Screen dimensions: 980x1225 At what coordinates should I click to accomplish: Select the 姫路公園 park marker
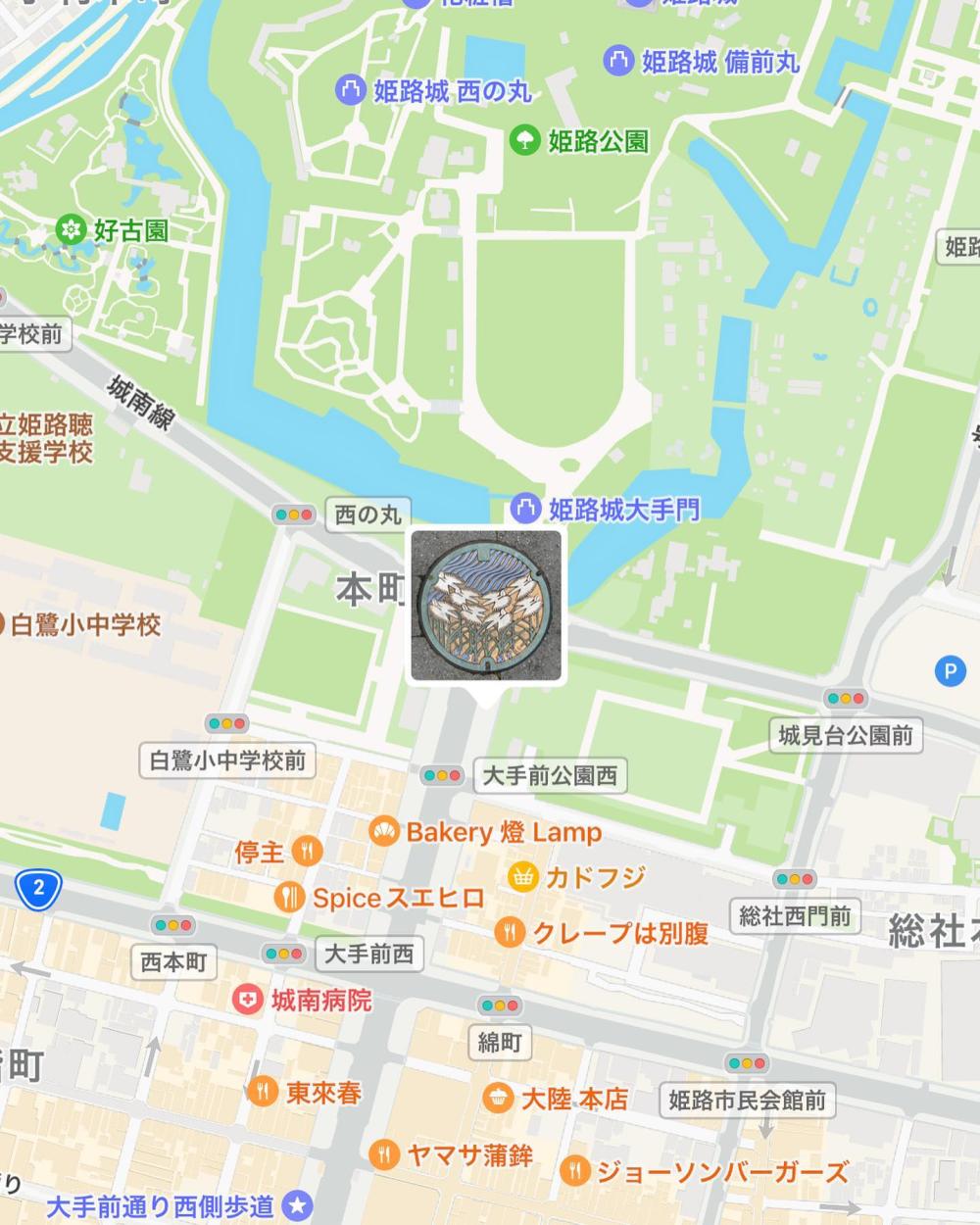coord(525,140)
